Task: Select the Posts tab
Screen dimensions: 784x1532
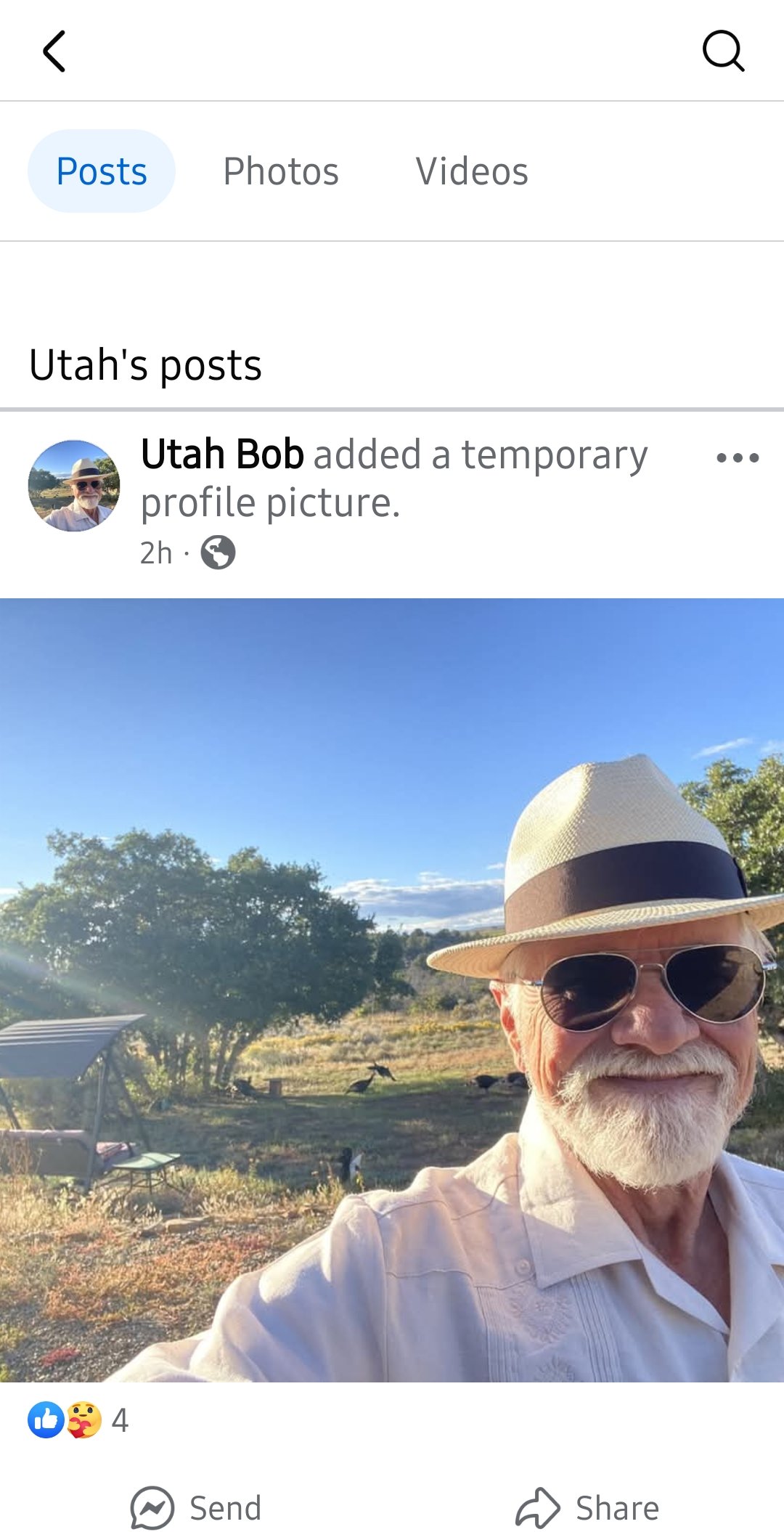Action: [x=102, y=171]
